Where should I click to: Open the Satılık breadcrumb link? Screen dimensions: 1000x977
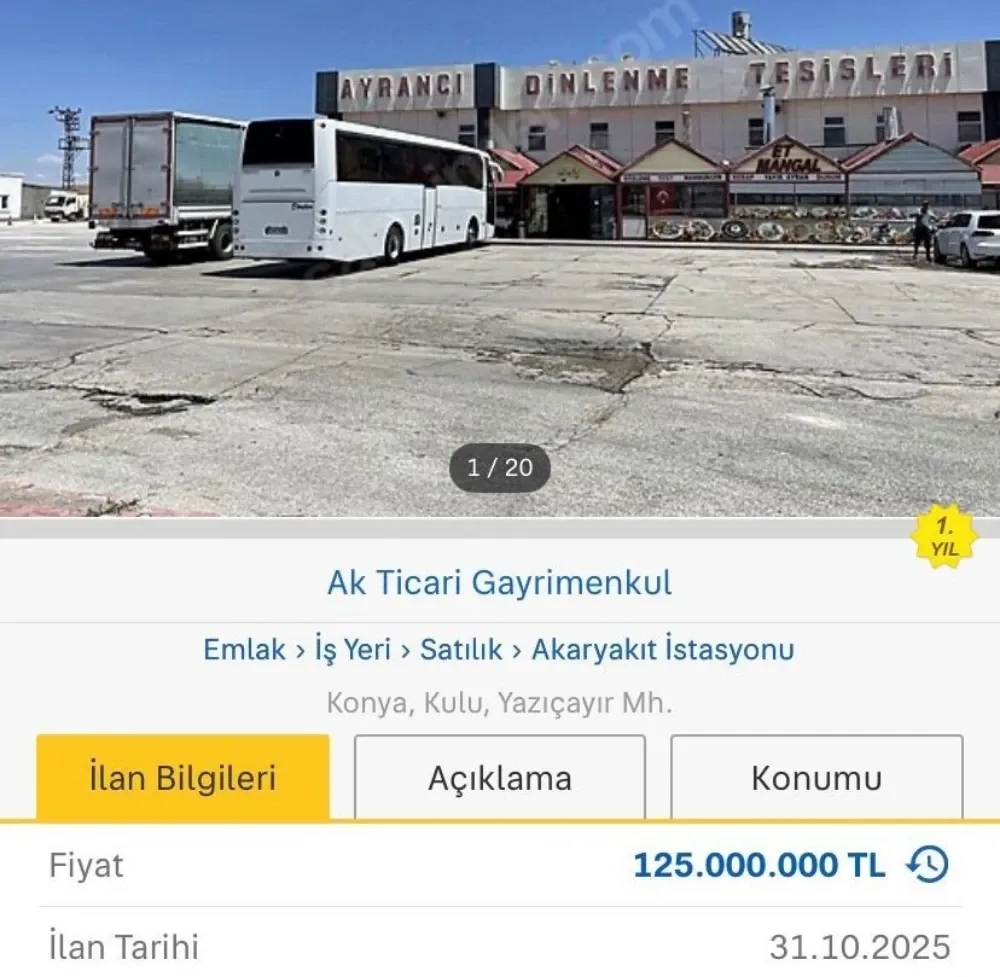(x=461, y=650)
